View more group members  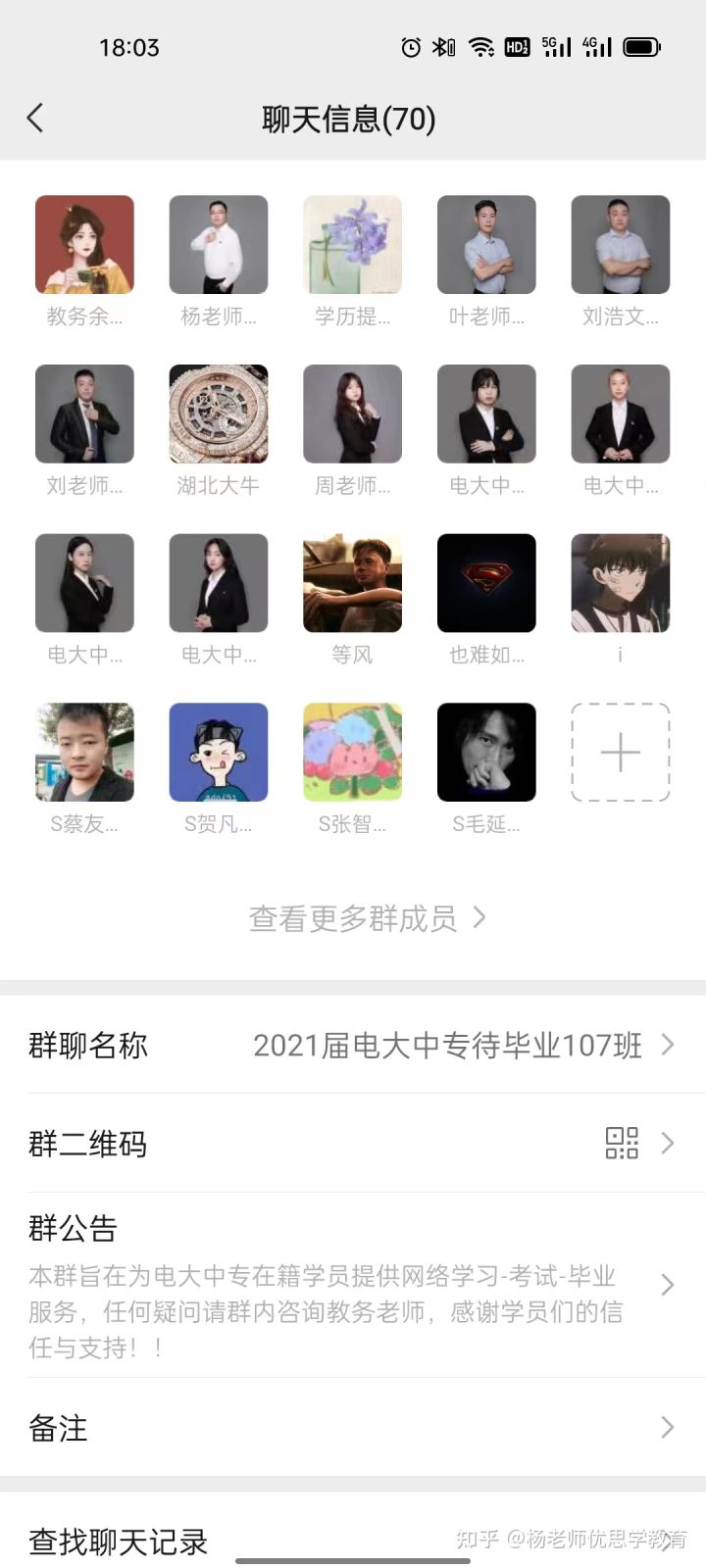coord(367,918)
